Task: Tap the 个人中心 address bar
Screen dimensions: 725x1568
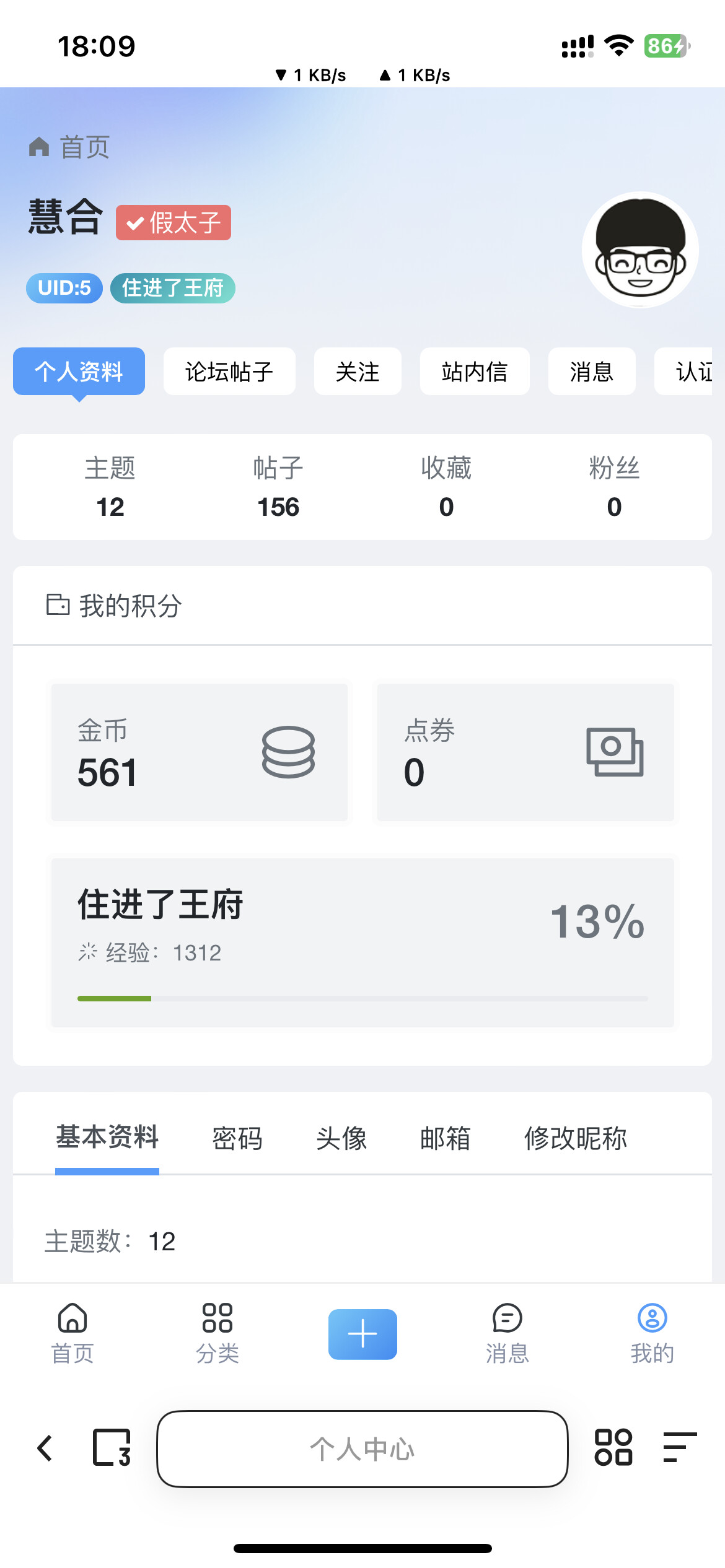Action: pos(362,1448)
